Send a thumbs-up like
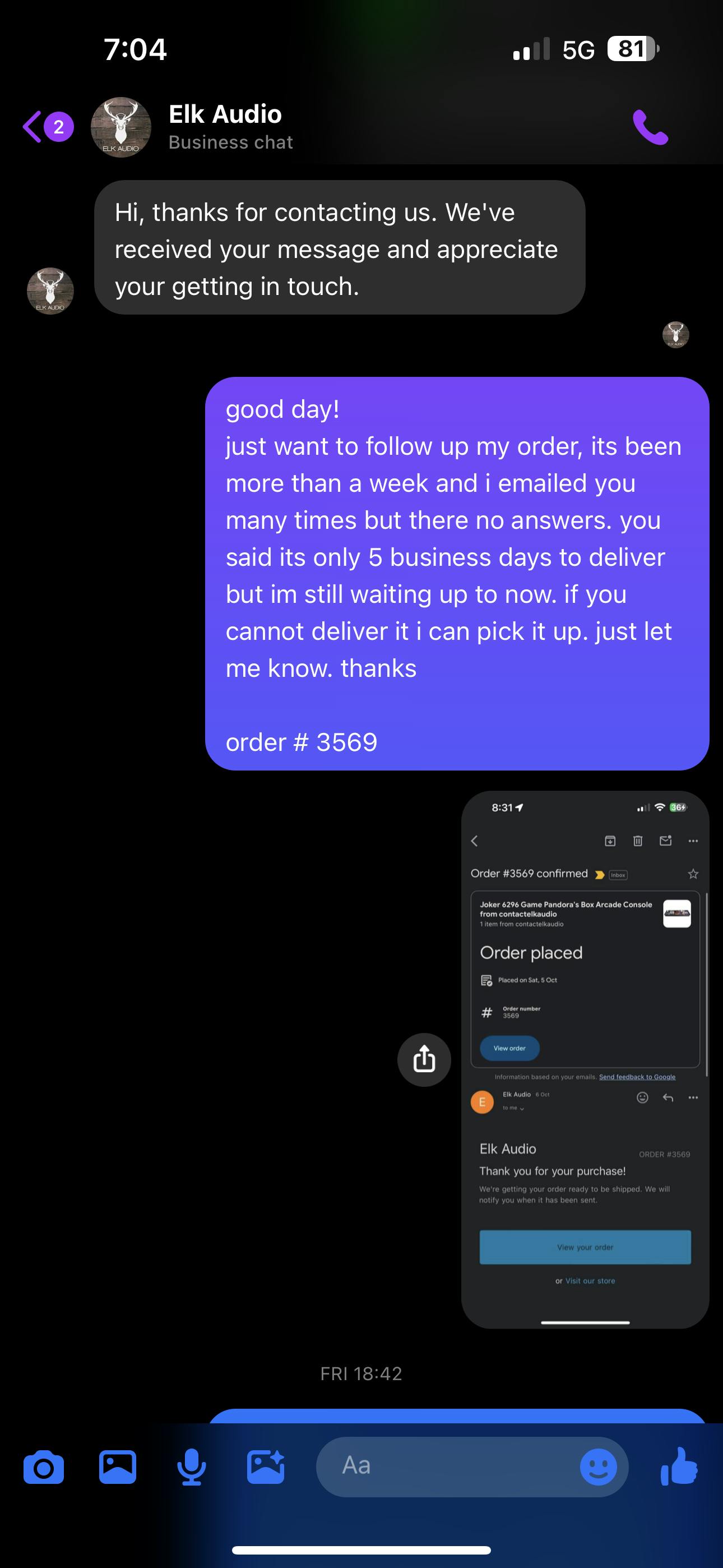This screenshot has width=723, height=1568. pos(679,1466)
